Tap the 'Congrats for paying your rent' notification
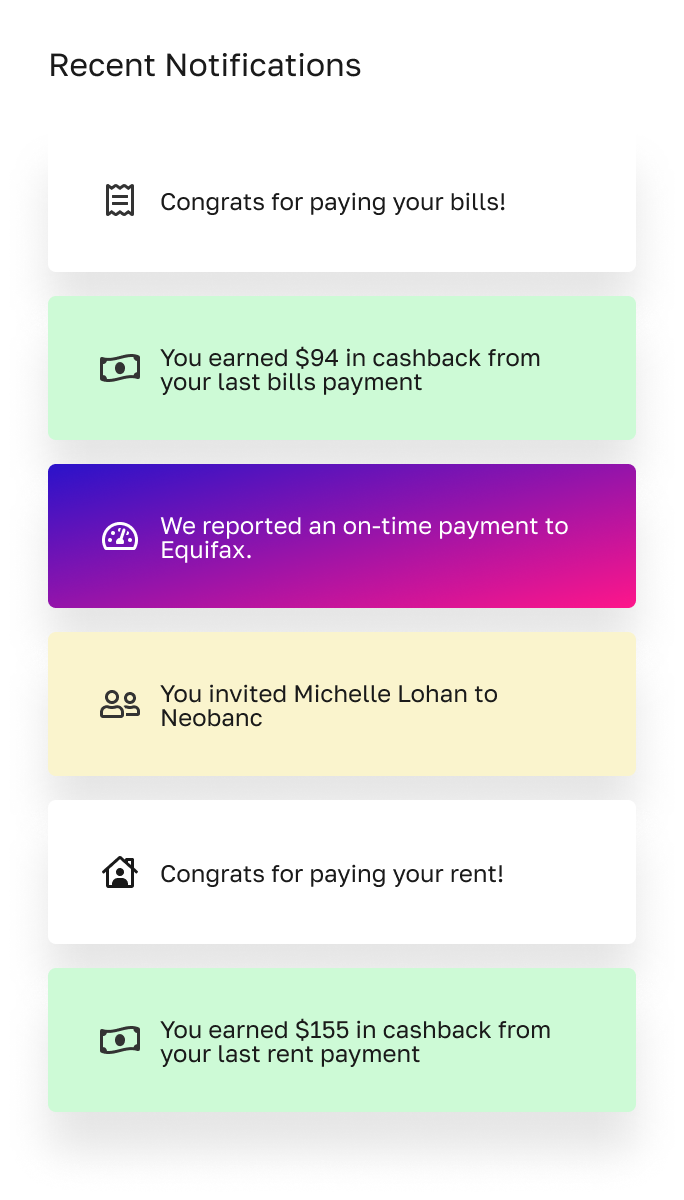This screenshot has height=1200, width=684. click(341, 873)
